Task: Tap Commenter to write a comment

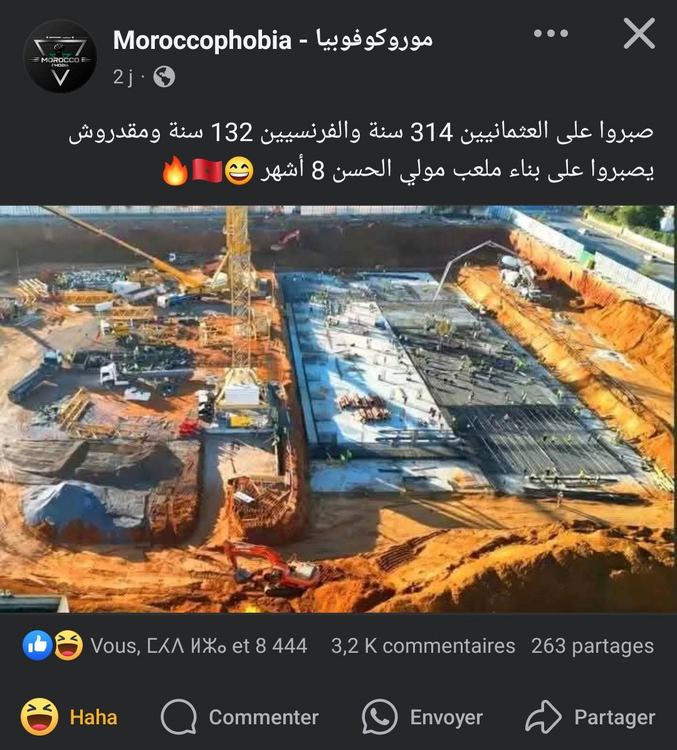Action: pyautogui.click(x=240, y=717)
